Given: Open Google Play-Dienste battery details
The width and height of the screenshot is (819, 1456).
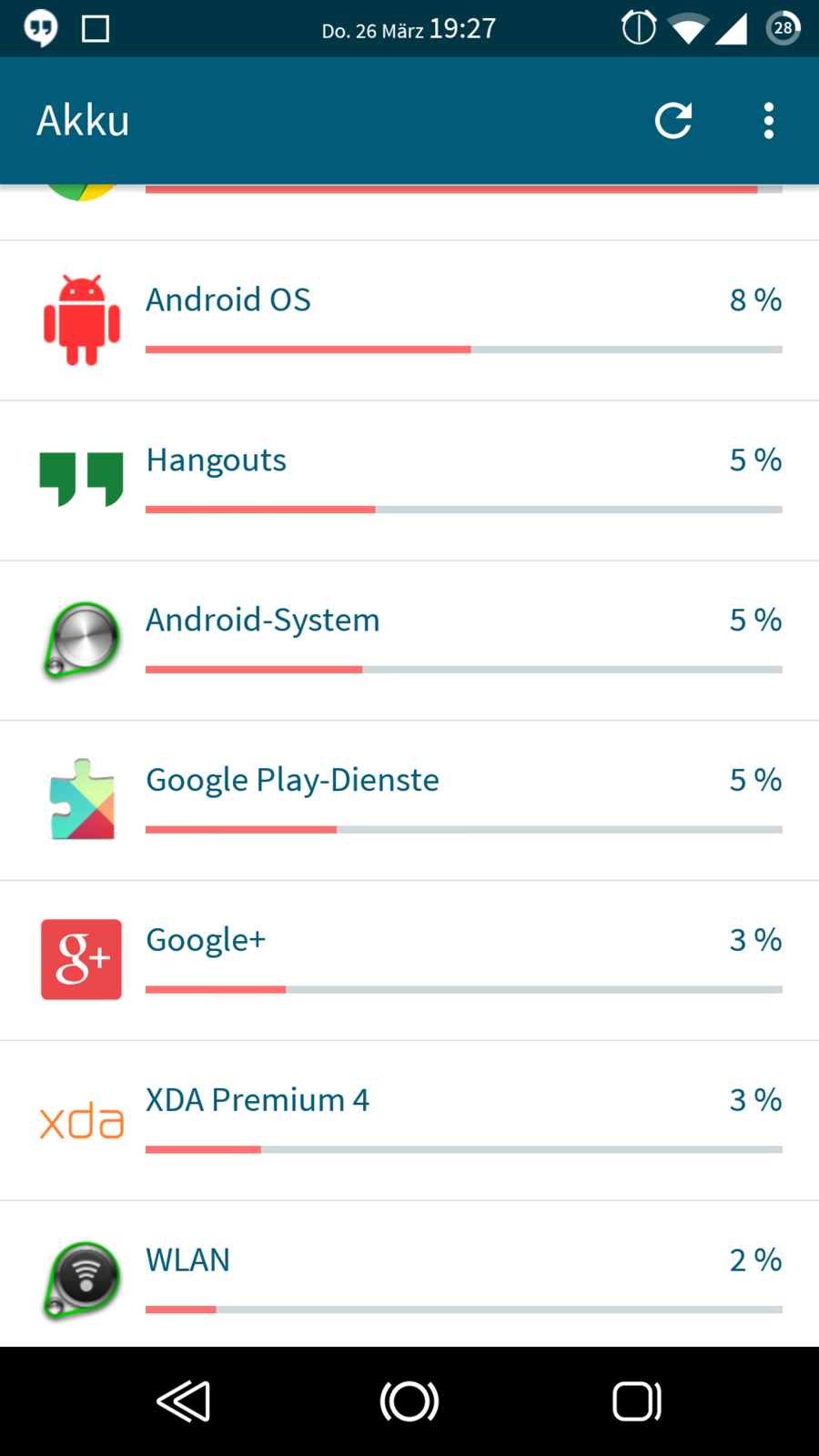Looking at the screenshot, I should 409,801.
